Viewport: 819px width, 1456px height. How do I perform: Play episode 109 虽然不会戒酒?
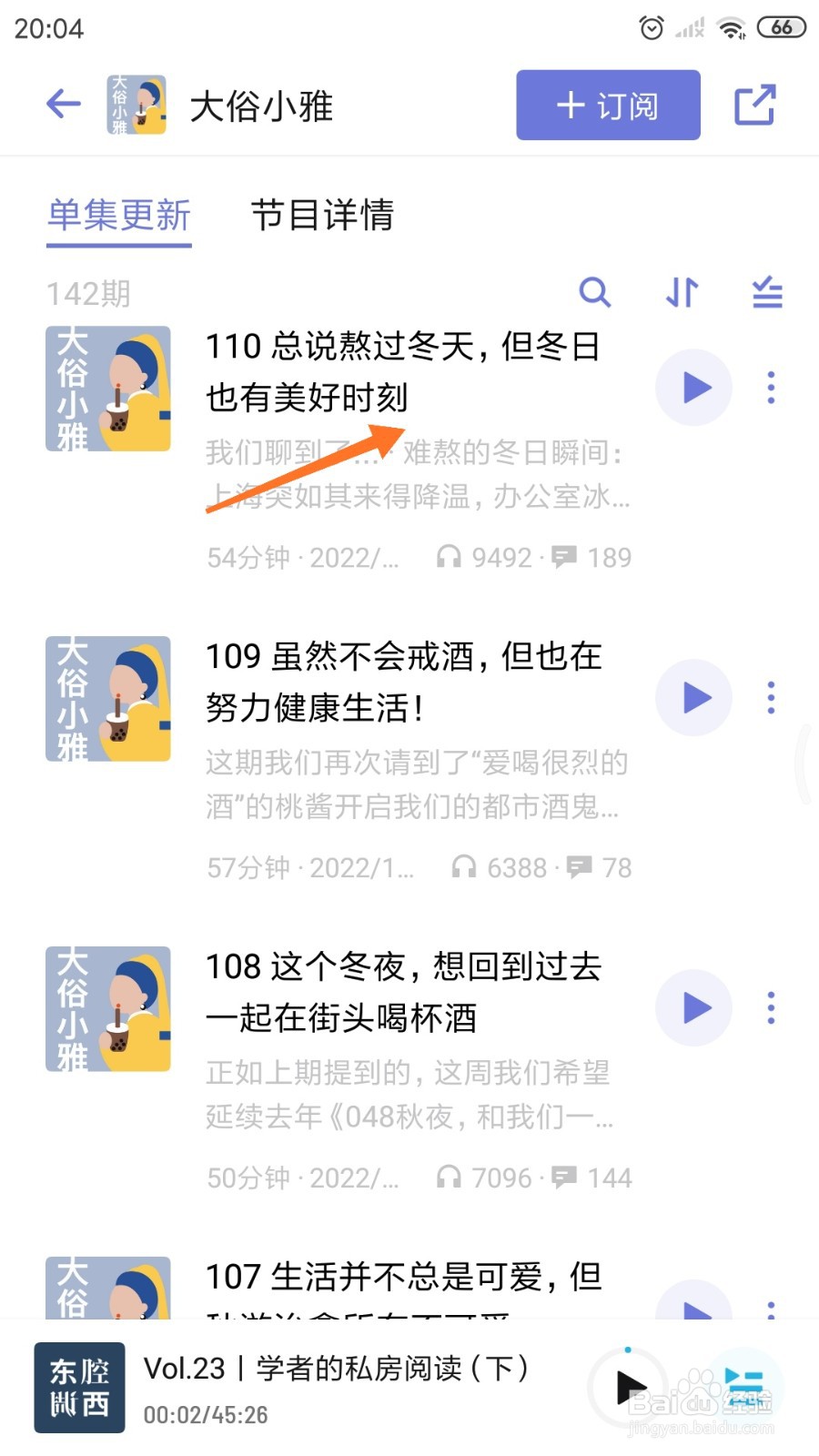[693, 697]
